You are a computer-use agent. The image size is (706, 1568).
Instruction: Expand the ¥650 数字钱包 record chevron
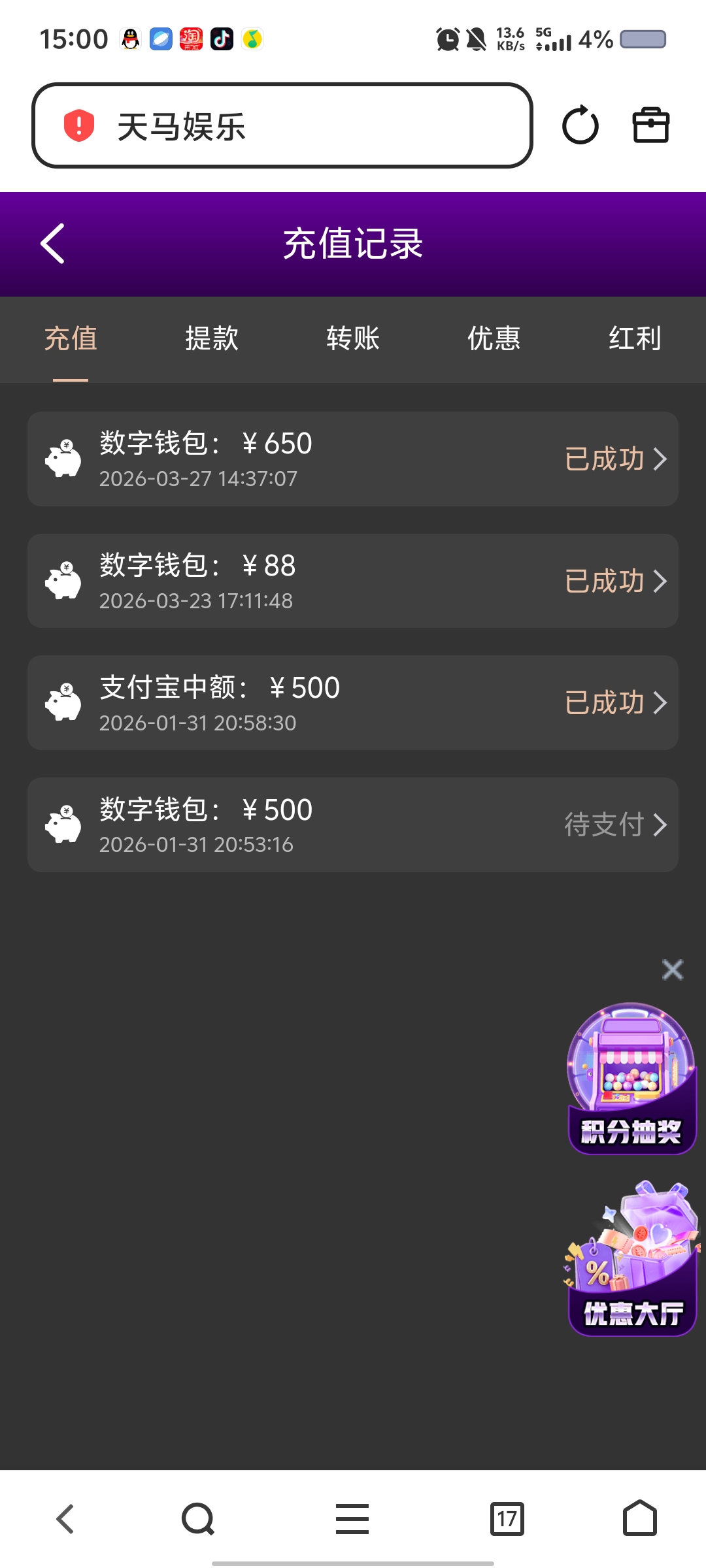pos(662,459)
